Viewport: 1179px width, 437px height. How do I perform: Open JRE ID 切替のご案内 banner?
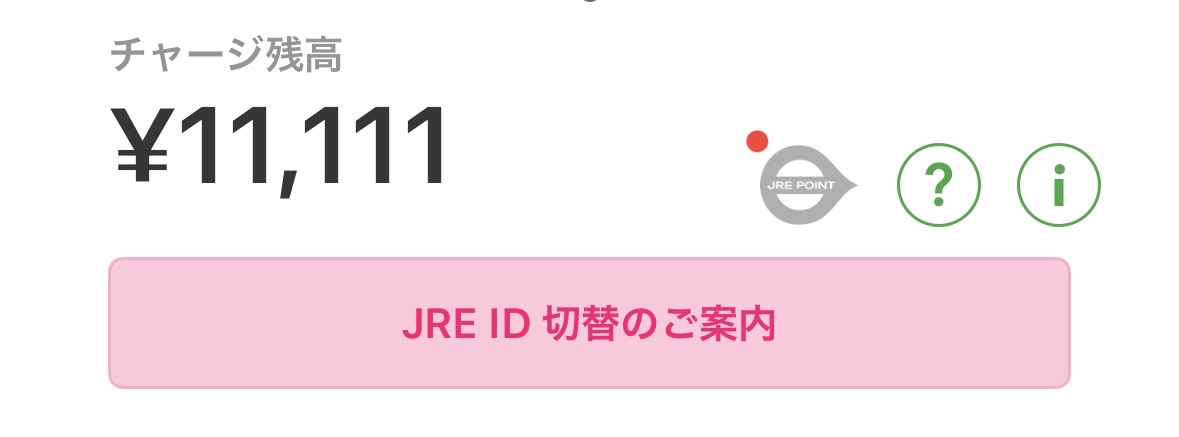(x=589, y=323)
